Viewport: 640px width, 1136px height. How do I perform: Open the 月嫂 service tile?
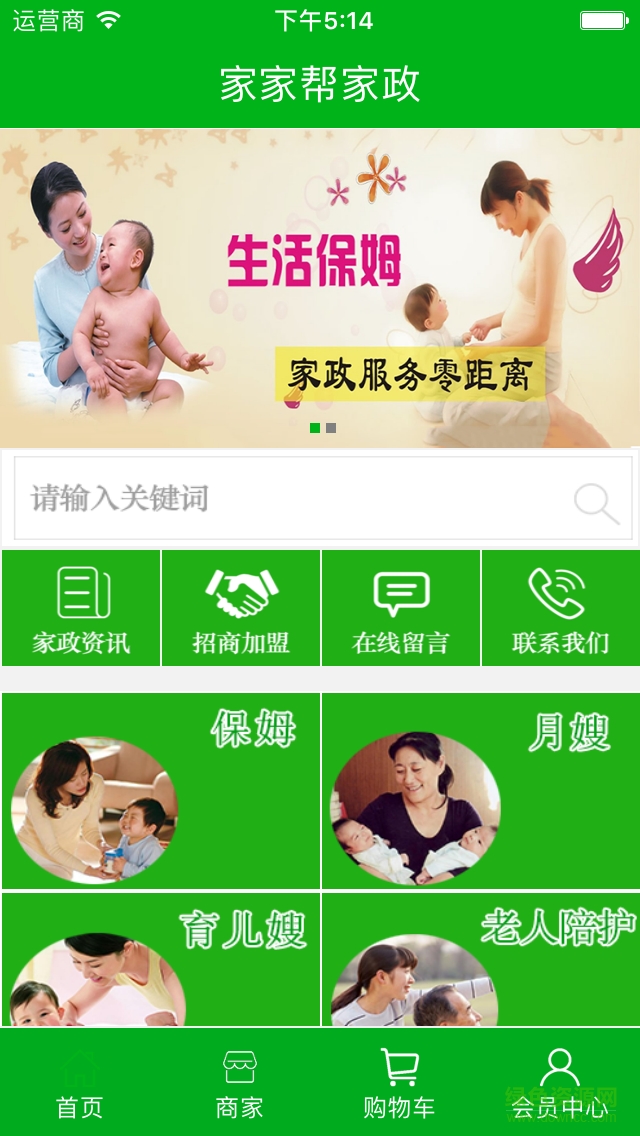[480, 790]
